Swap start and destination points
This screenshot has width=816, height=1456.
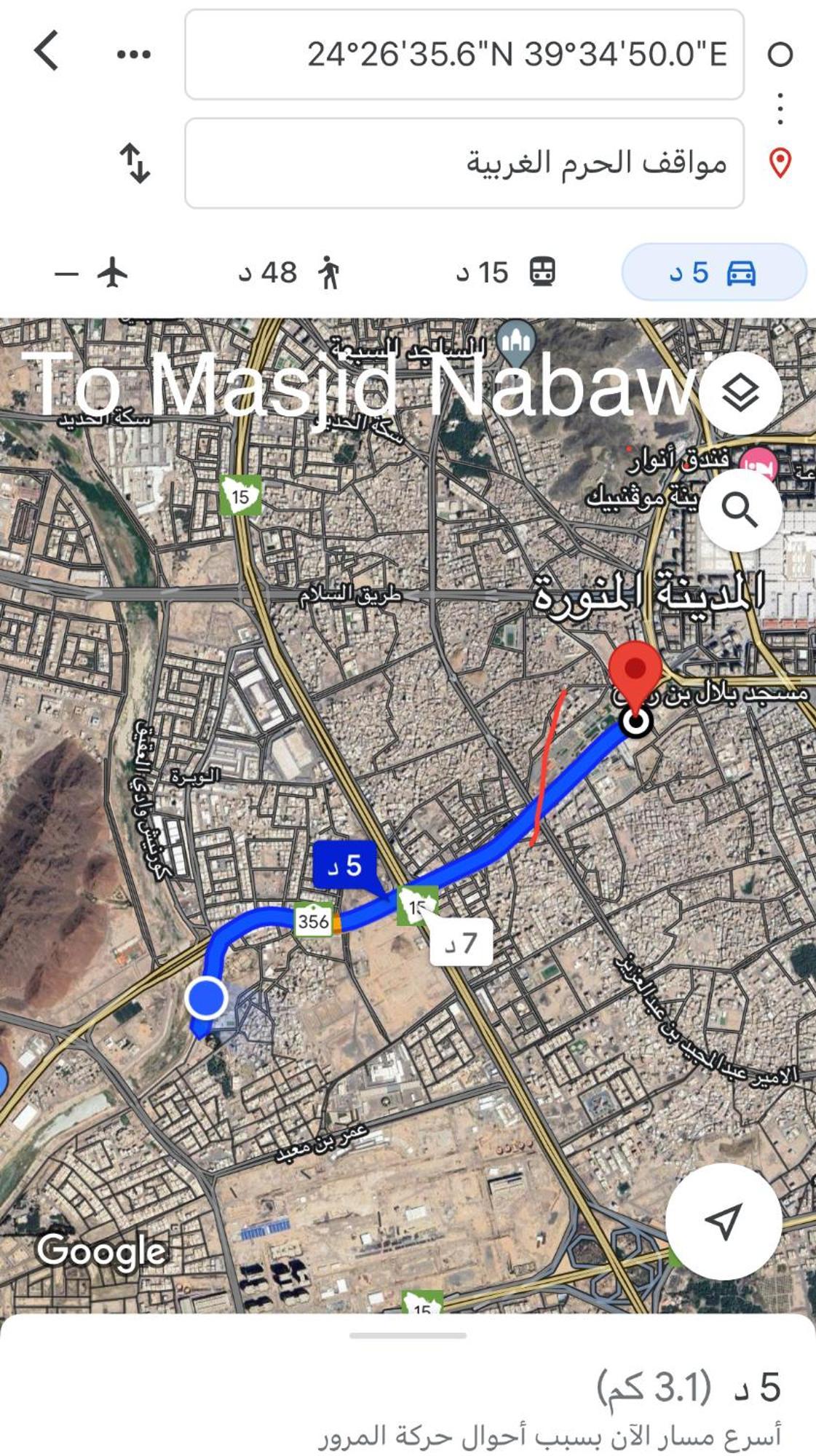tap(135, 162)
